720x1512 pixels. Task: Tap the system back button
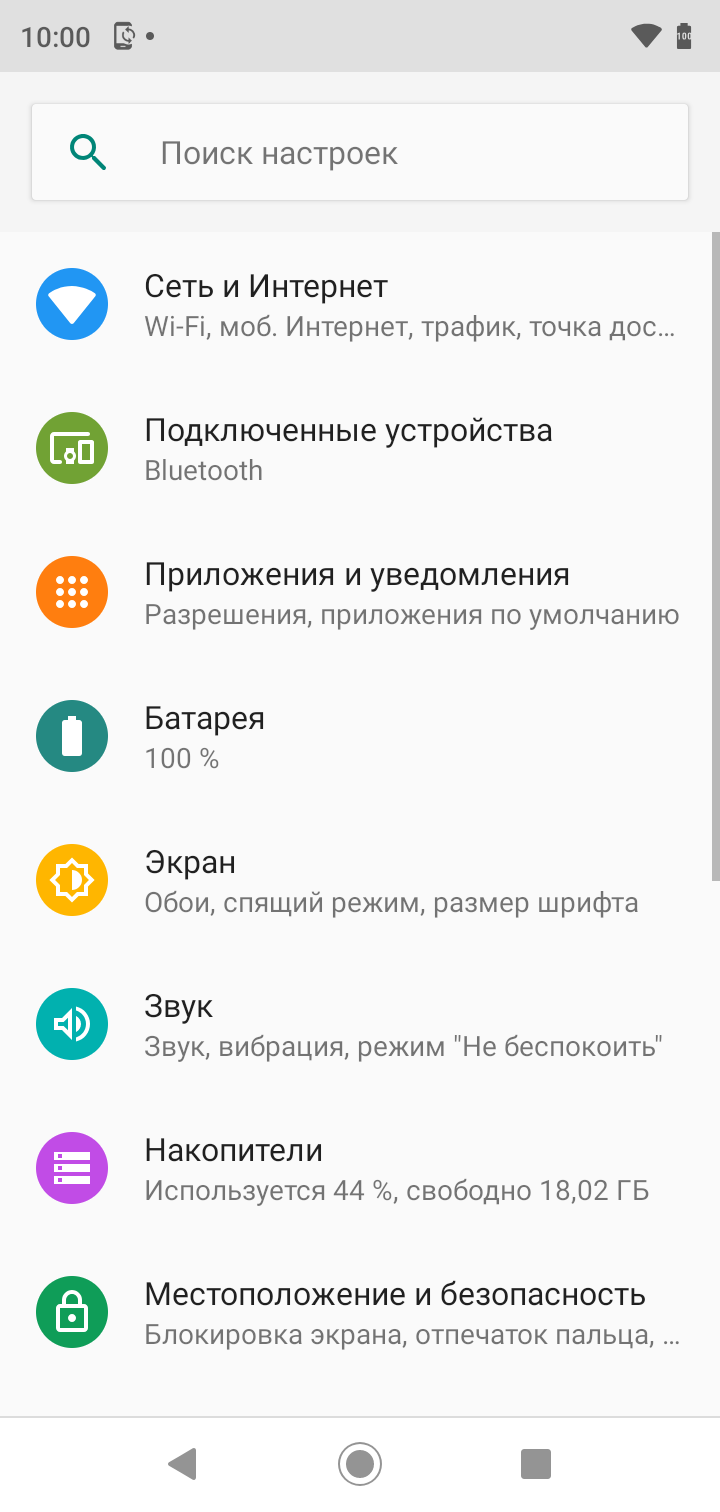183,1464
